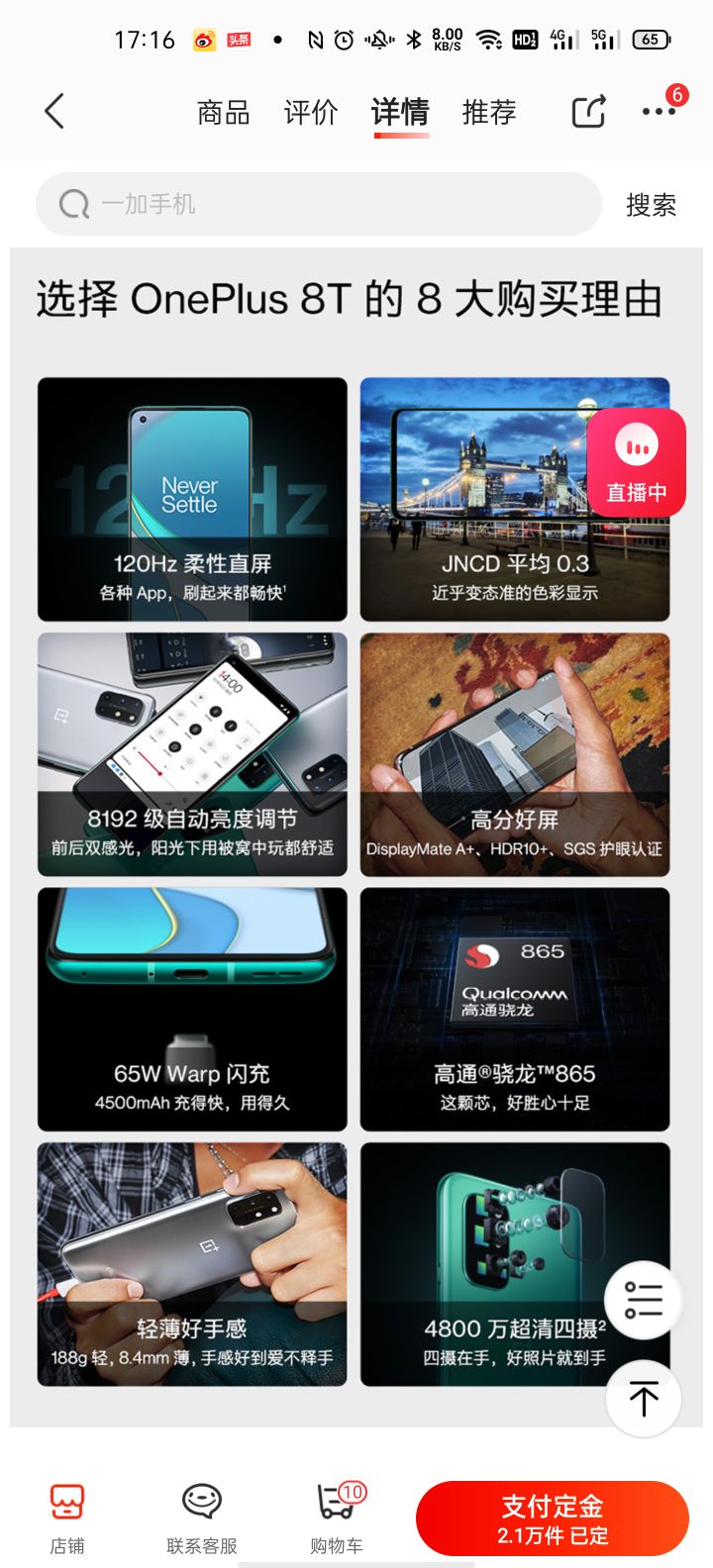The height and width of the screenshot is (1568, 713).
Task: Open the more options menu with badge 6
Action: (x=658, y=112)
